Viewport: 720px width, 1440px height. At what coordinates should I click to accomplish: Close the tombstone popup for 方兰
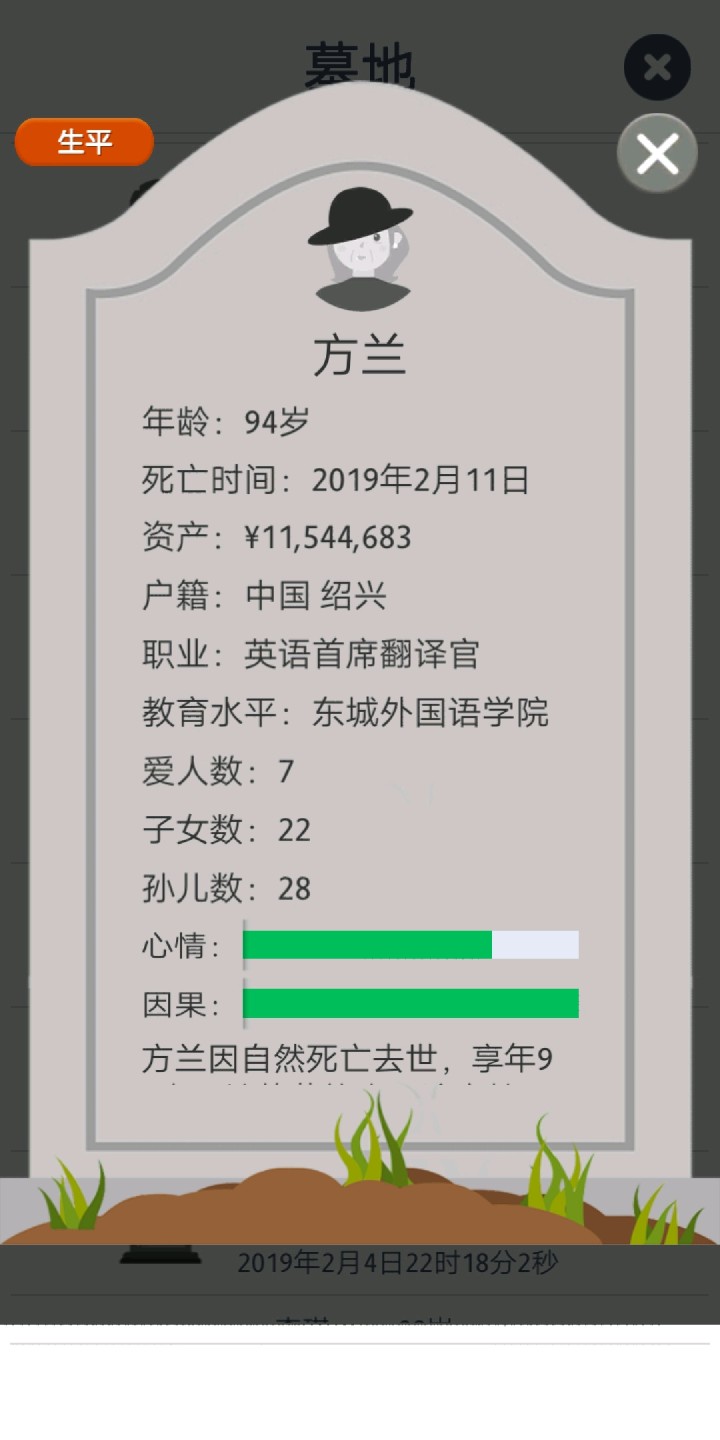[x=657, y=154]
